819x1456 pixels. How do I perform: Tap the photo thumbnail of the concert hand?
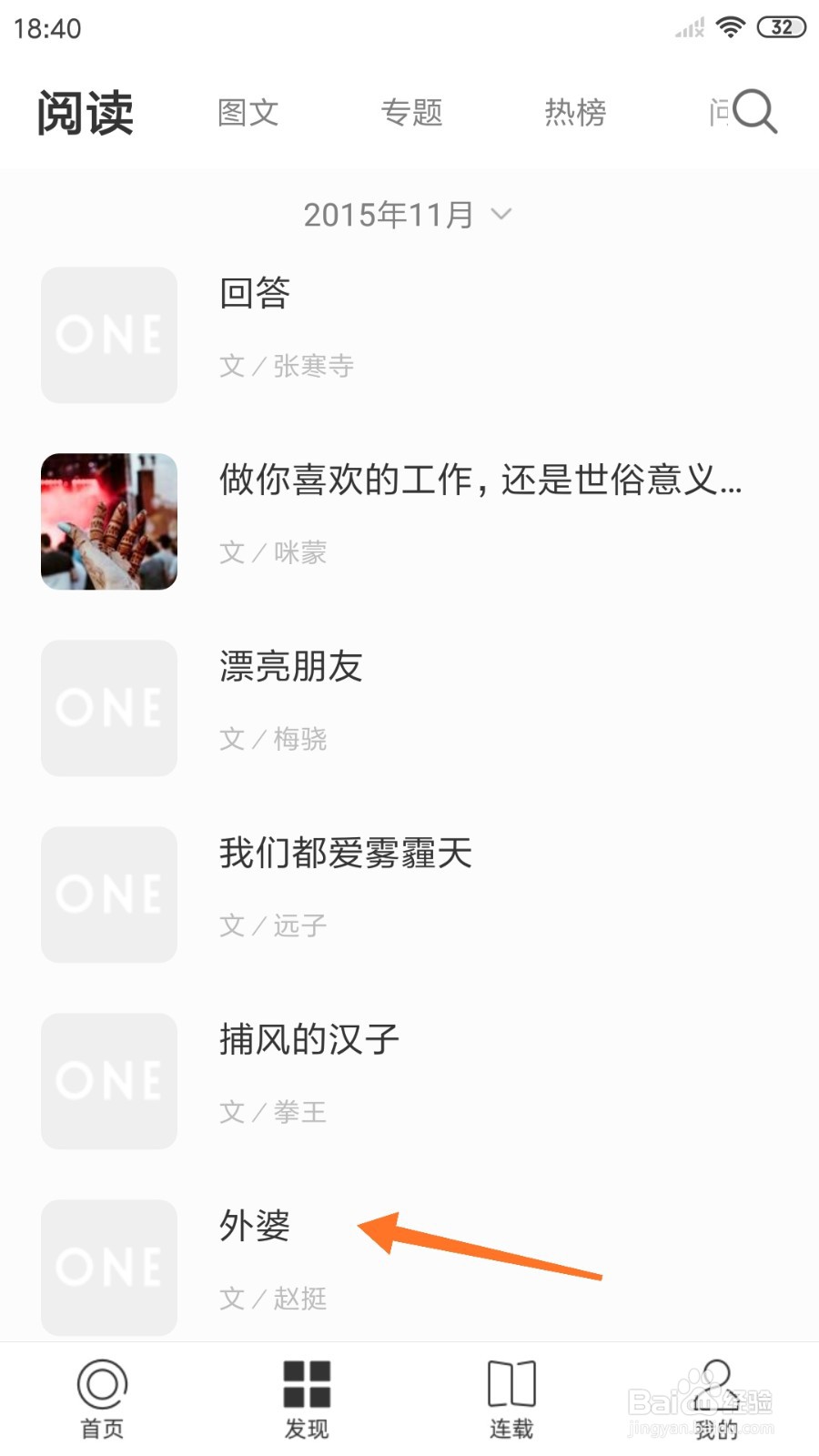pos(107,521)
